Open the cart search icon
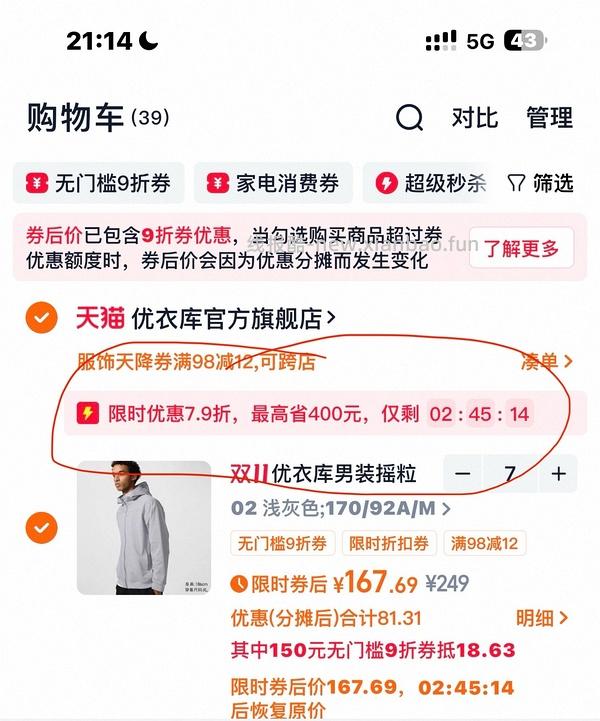600x721 pixels. point(409,118)
